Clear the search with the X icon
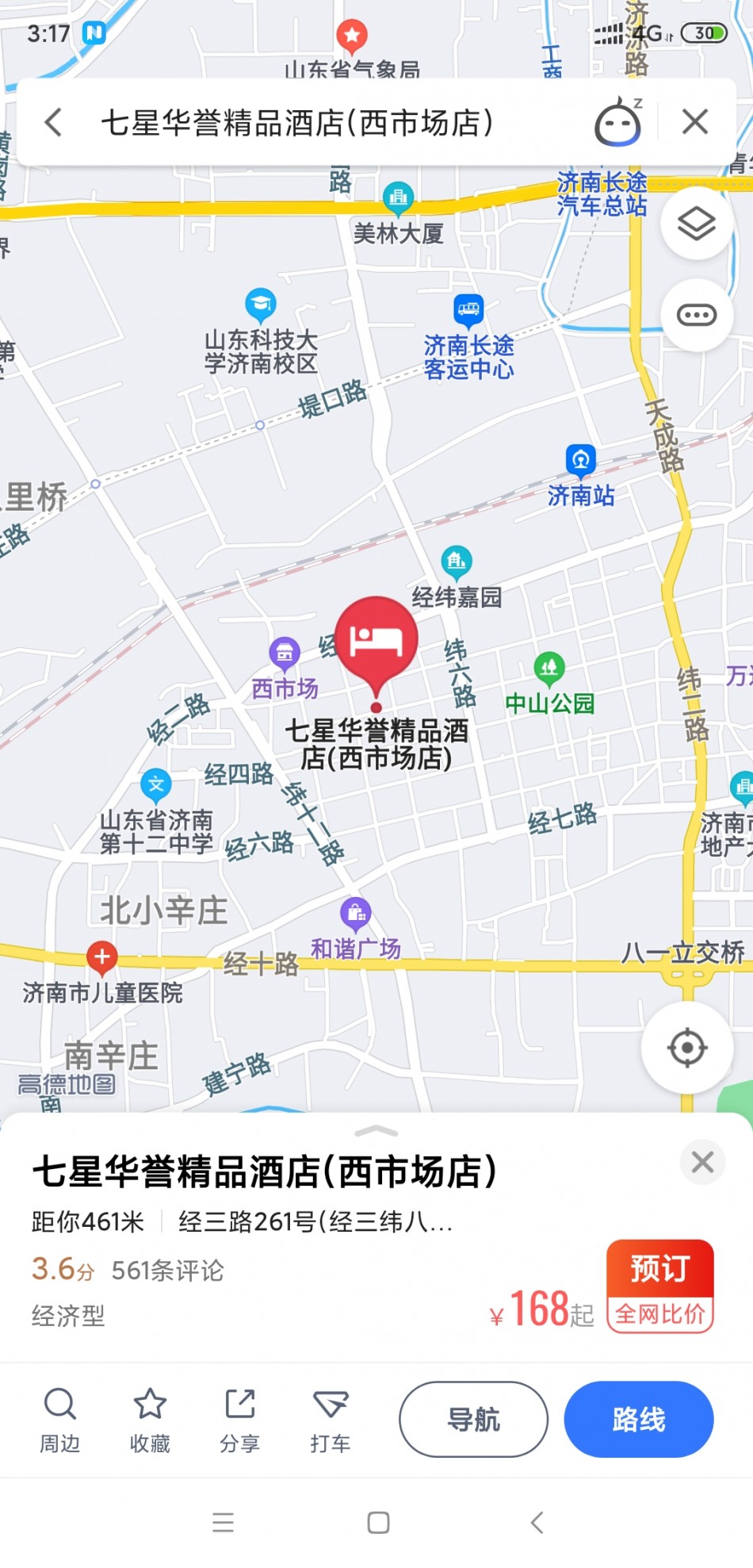Viewport: 753px width, 1568px height. coord(695,122)
